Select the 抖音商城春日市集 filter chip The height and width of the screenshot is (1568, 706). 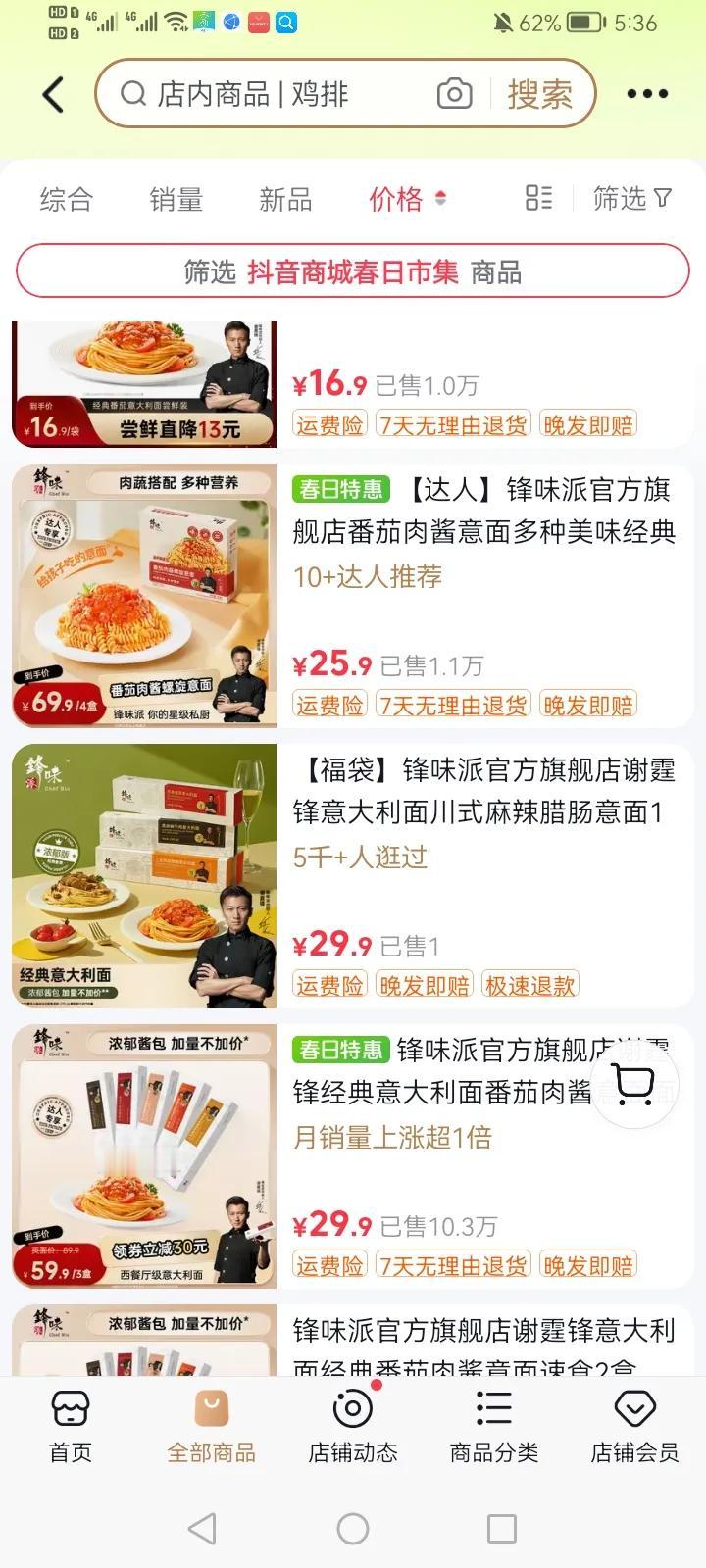click(351, 270)
